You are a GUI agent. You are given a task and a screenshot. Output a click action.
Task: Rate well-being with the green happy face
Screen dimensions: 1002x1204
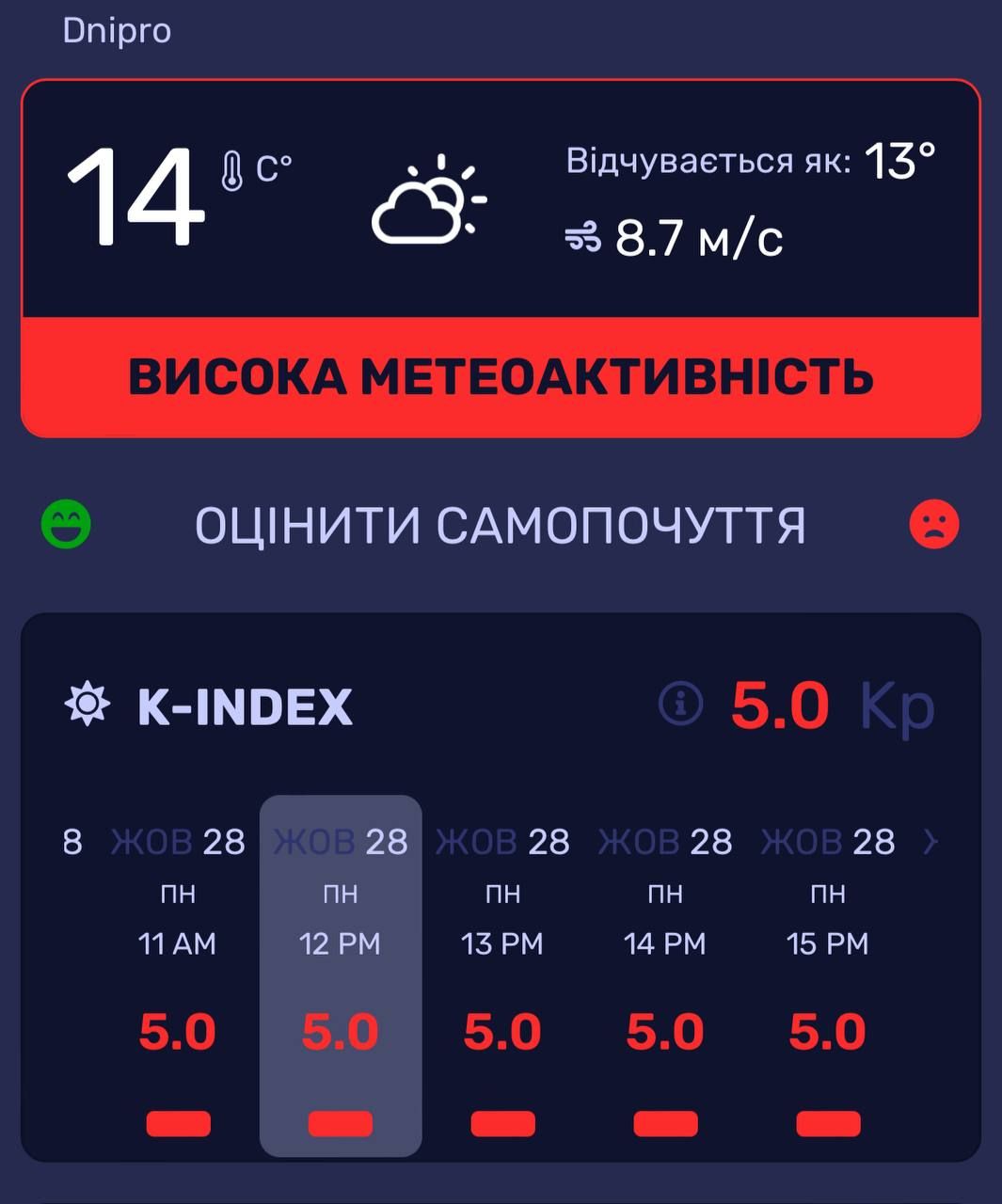point(67,524)
